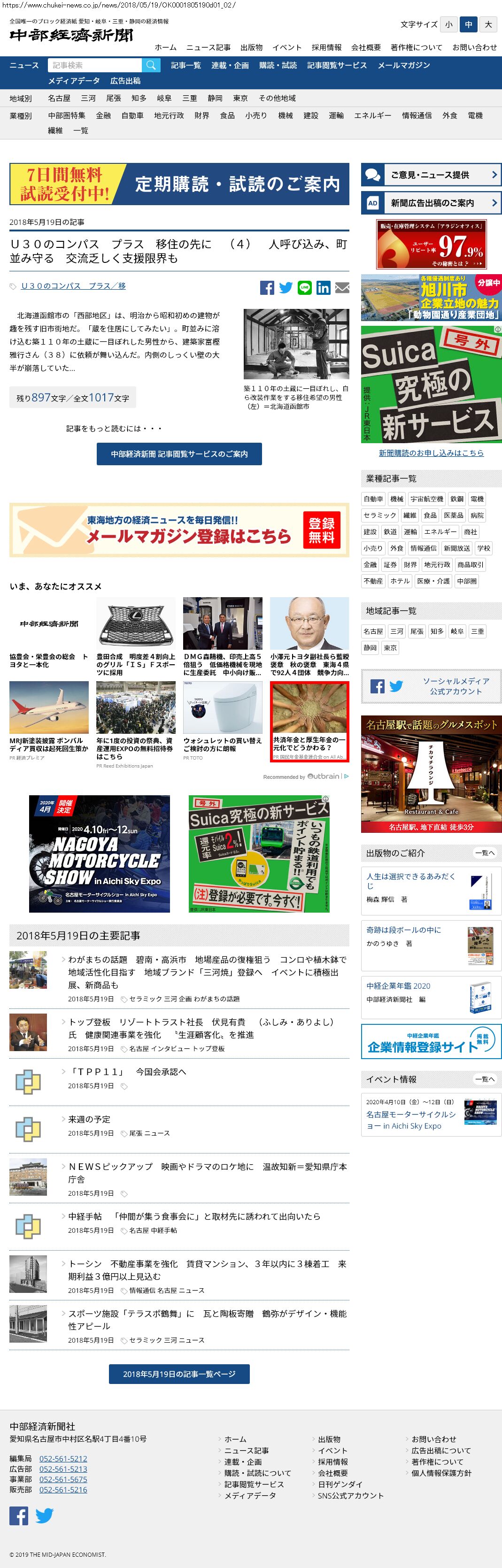This screenshot has width=502, height=1568.
Task: Open article 「ＴＰＰ１１」 今国会承認へ
Action: (x=127, y=1071)
